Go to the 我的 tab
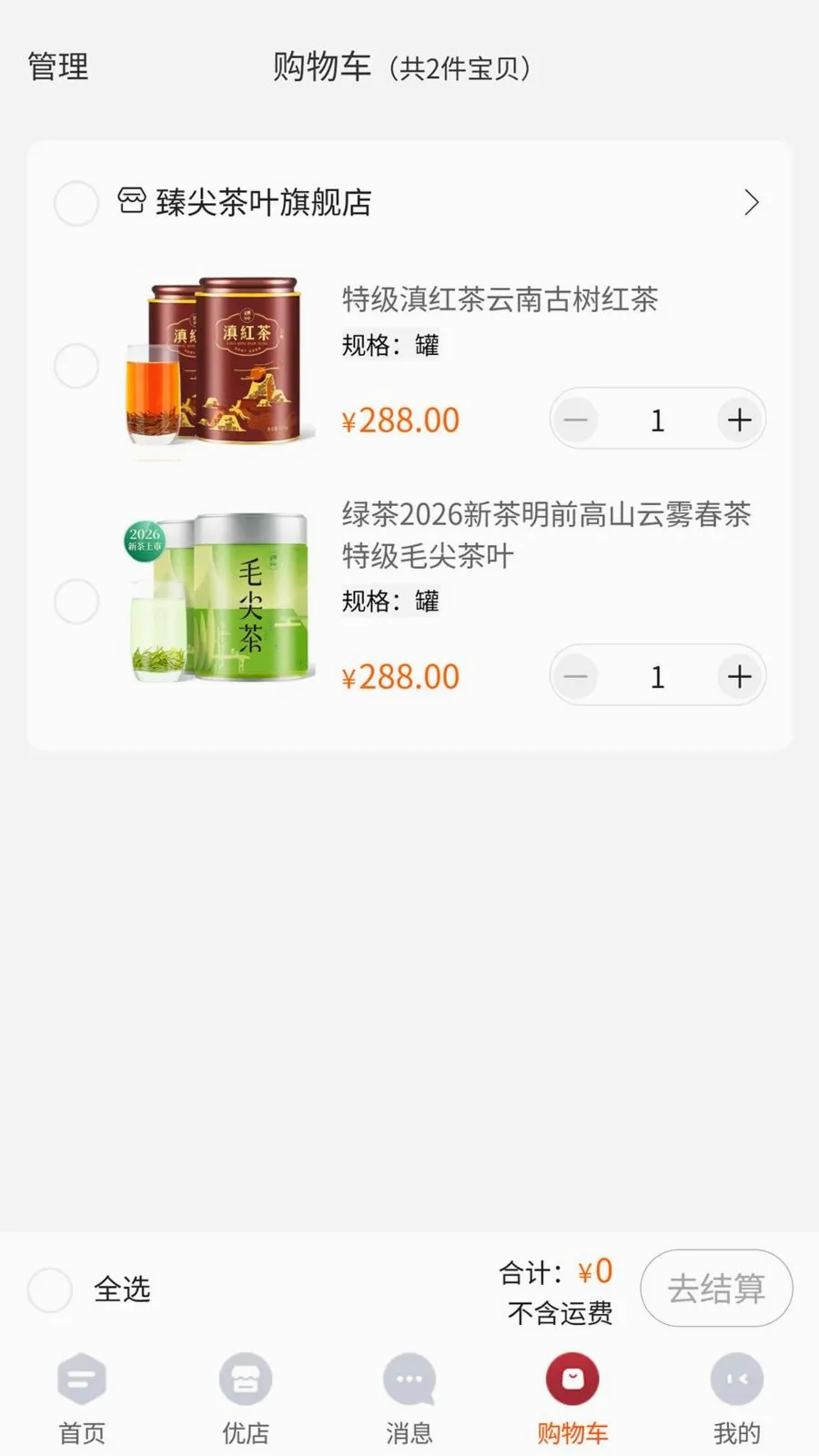The image size is (819, 1456). pyautogui.click(x=737, y=1400)
